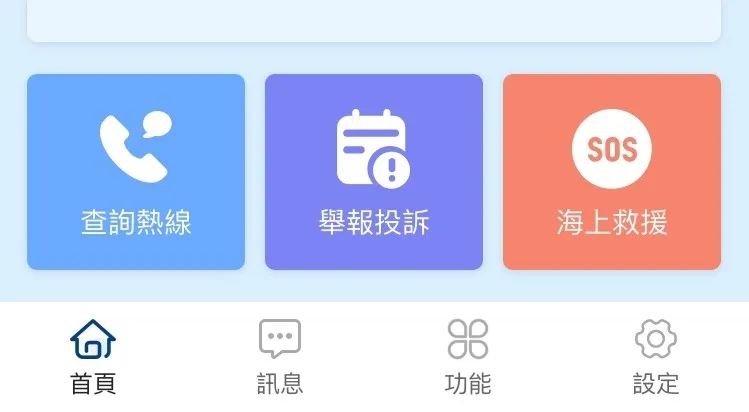749x412 pixels.
Task: Tap the 舉報投訴 report complaint card
Action: [373, 172]
